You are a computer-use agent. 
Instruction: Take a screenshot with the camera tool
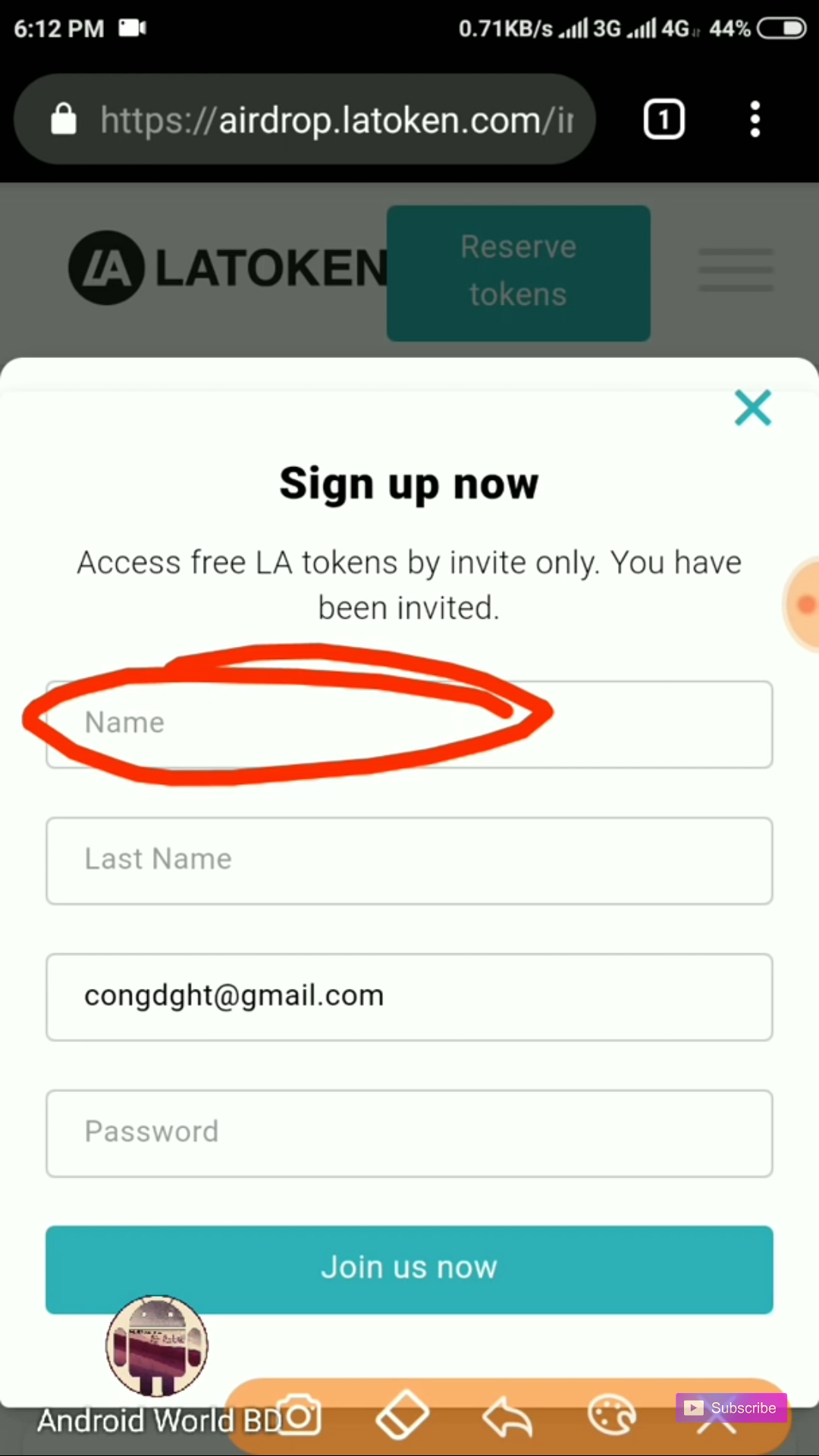coord(300,1415)
